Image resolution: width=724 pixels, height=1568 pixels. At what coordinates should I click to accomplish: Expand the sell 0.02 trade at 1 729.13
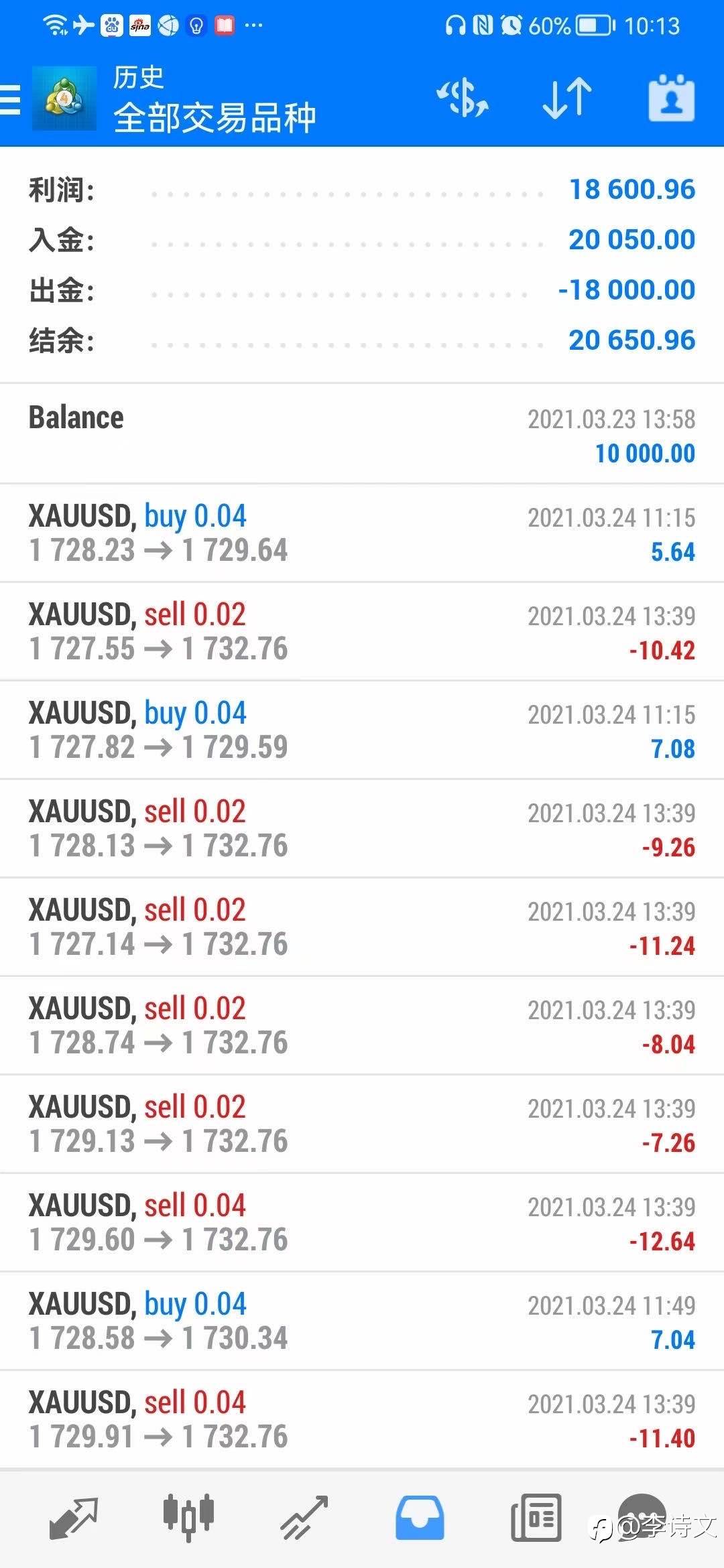[x=362, y=1124]
